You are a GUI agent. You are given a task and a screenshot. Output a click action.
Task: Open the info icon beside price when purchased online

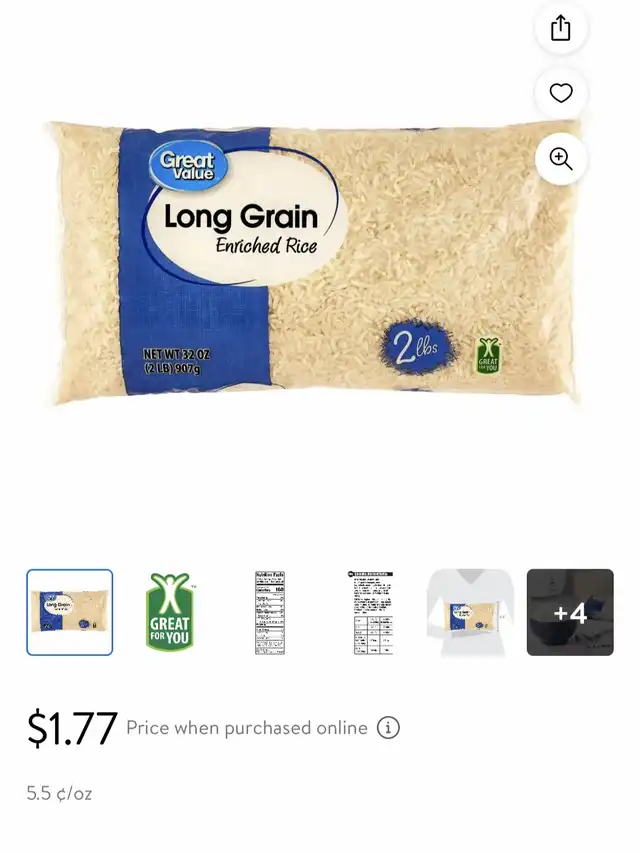point(388,728)
